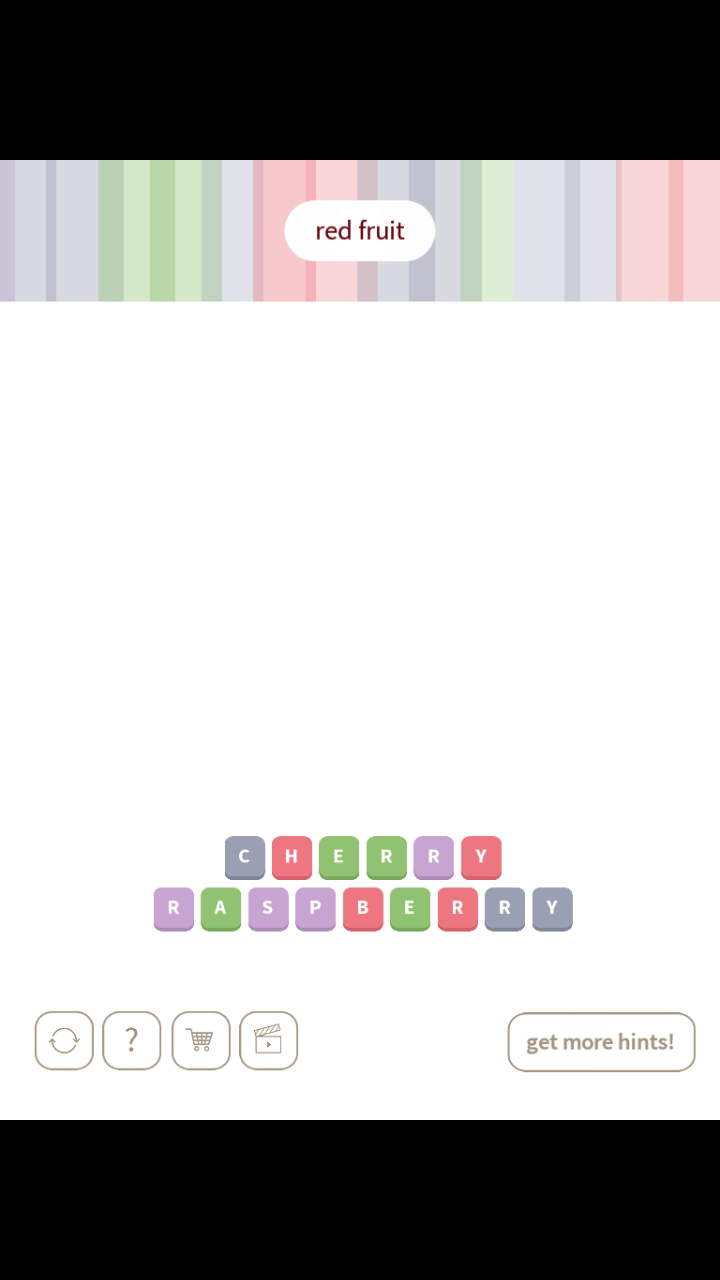
Task: Open the question mark hint button
Action: coord(131,1041)
